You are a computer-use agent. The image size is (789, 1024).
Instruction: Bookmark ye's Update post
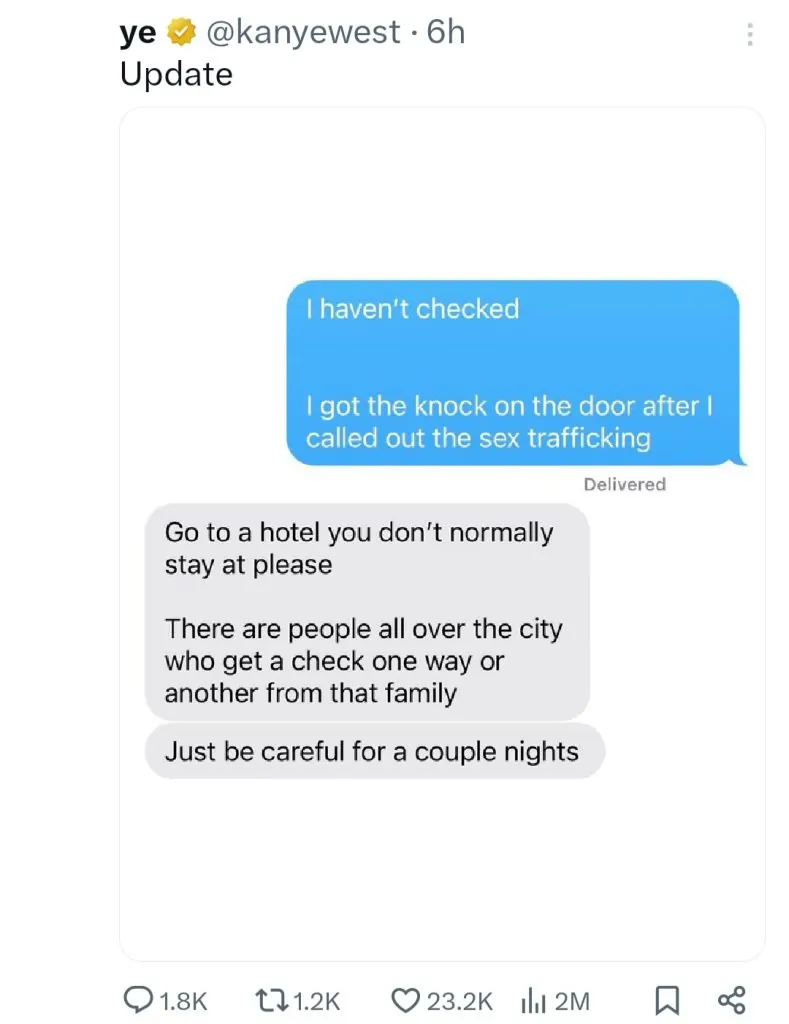tap(667, 999)
